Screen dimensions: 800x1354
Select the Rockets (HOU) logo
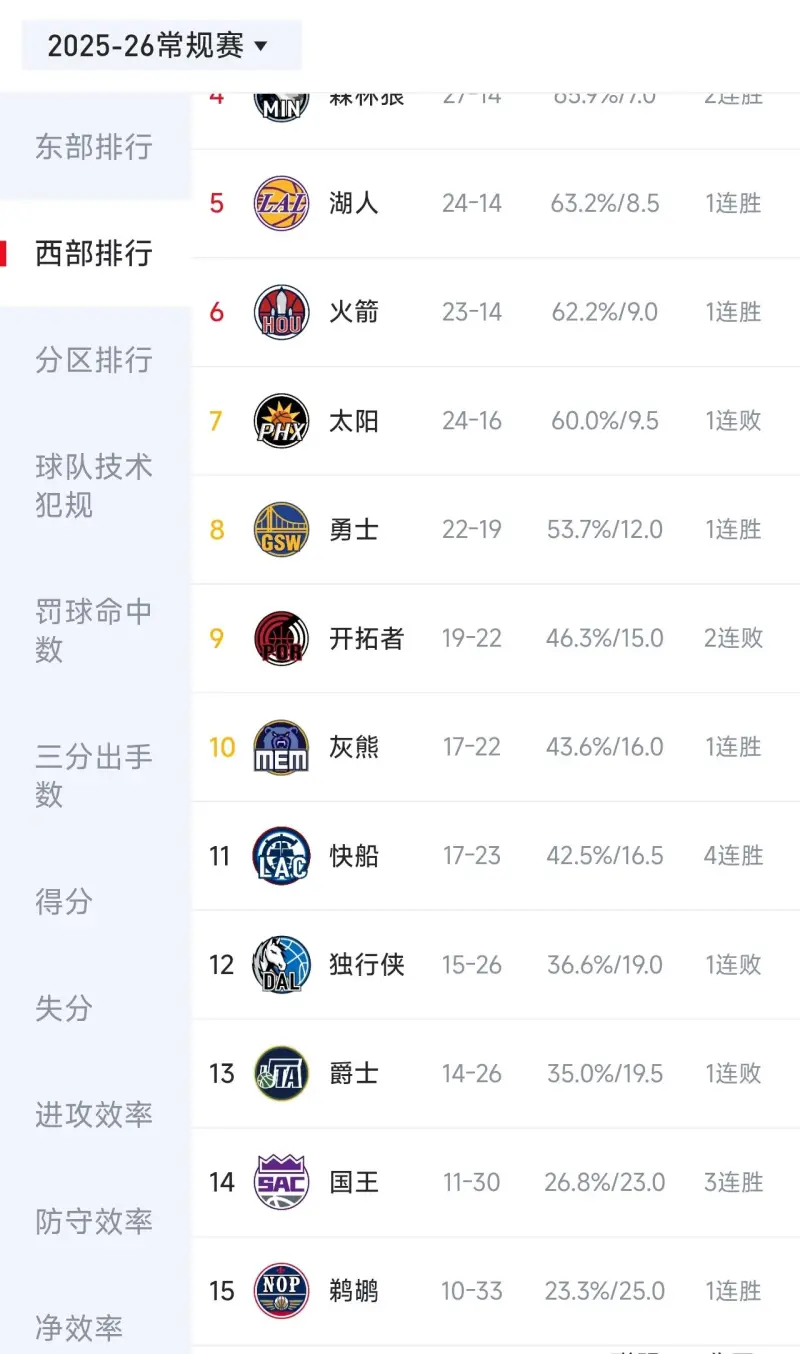point(281,312)
